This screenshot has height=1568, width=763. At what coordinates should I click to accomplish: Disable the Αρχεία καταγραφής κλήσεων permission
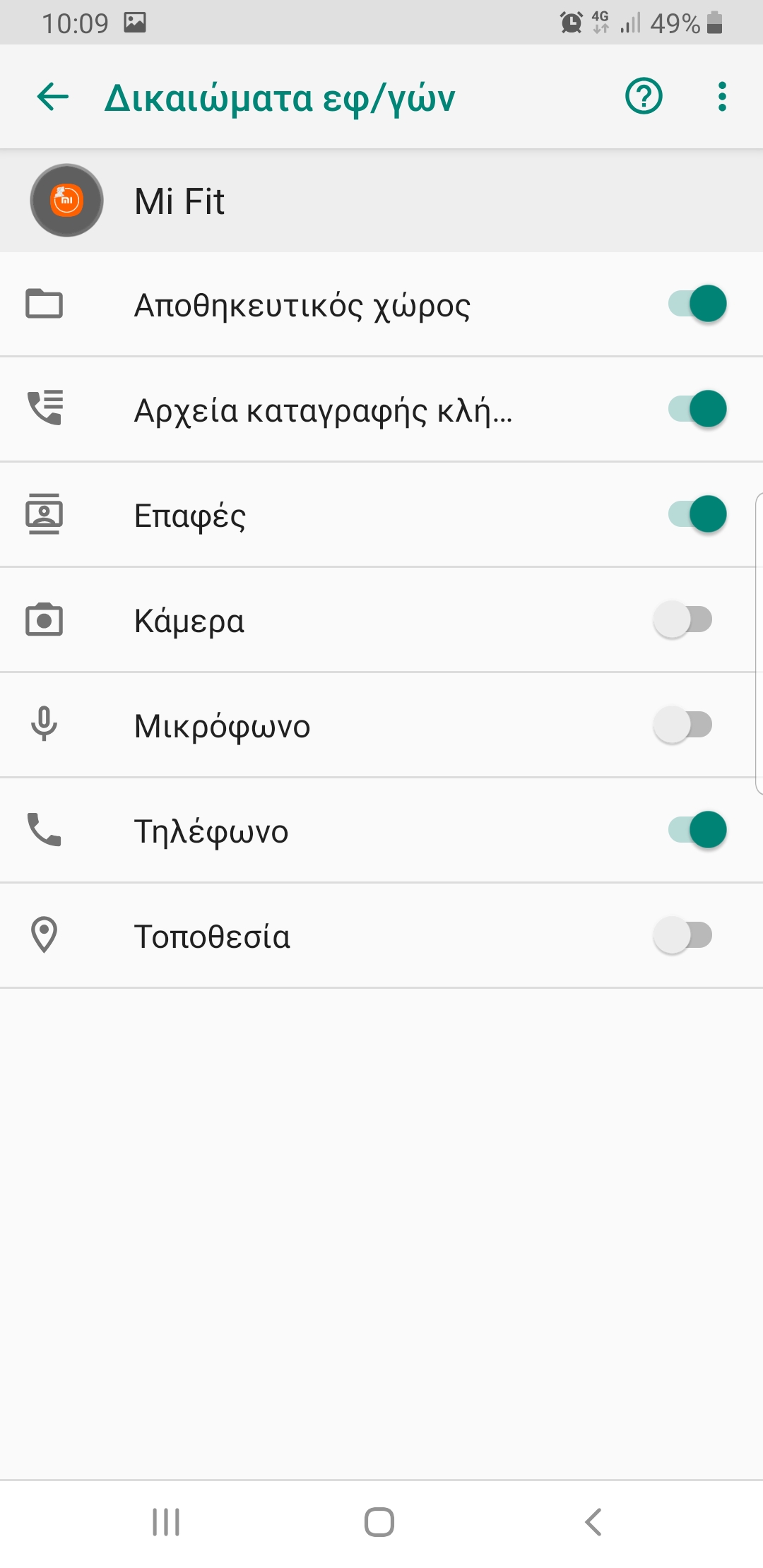[697, 409]
